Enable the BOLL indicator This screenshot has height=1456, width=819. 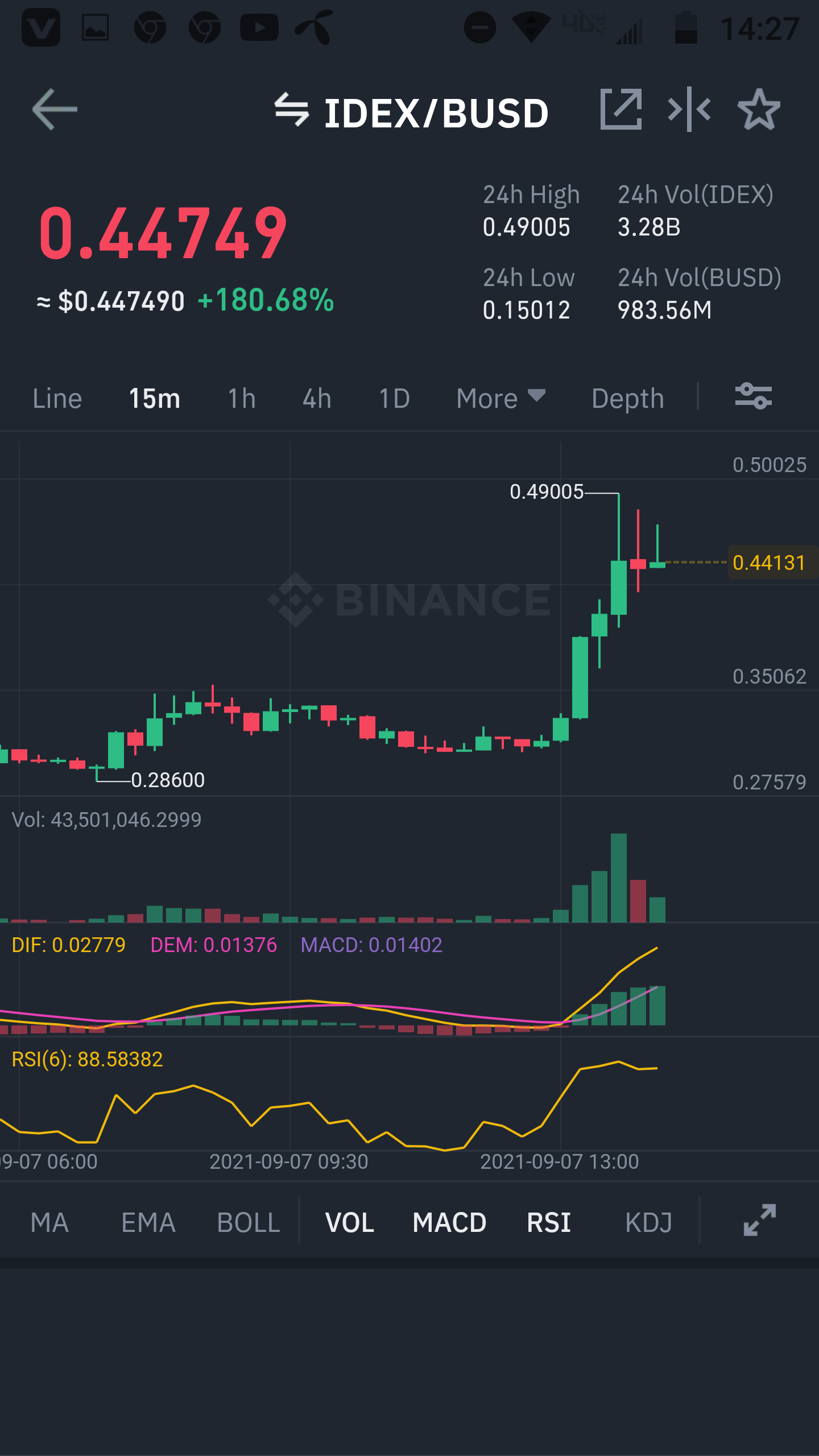[249, 1223]
